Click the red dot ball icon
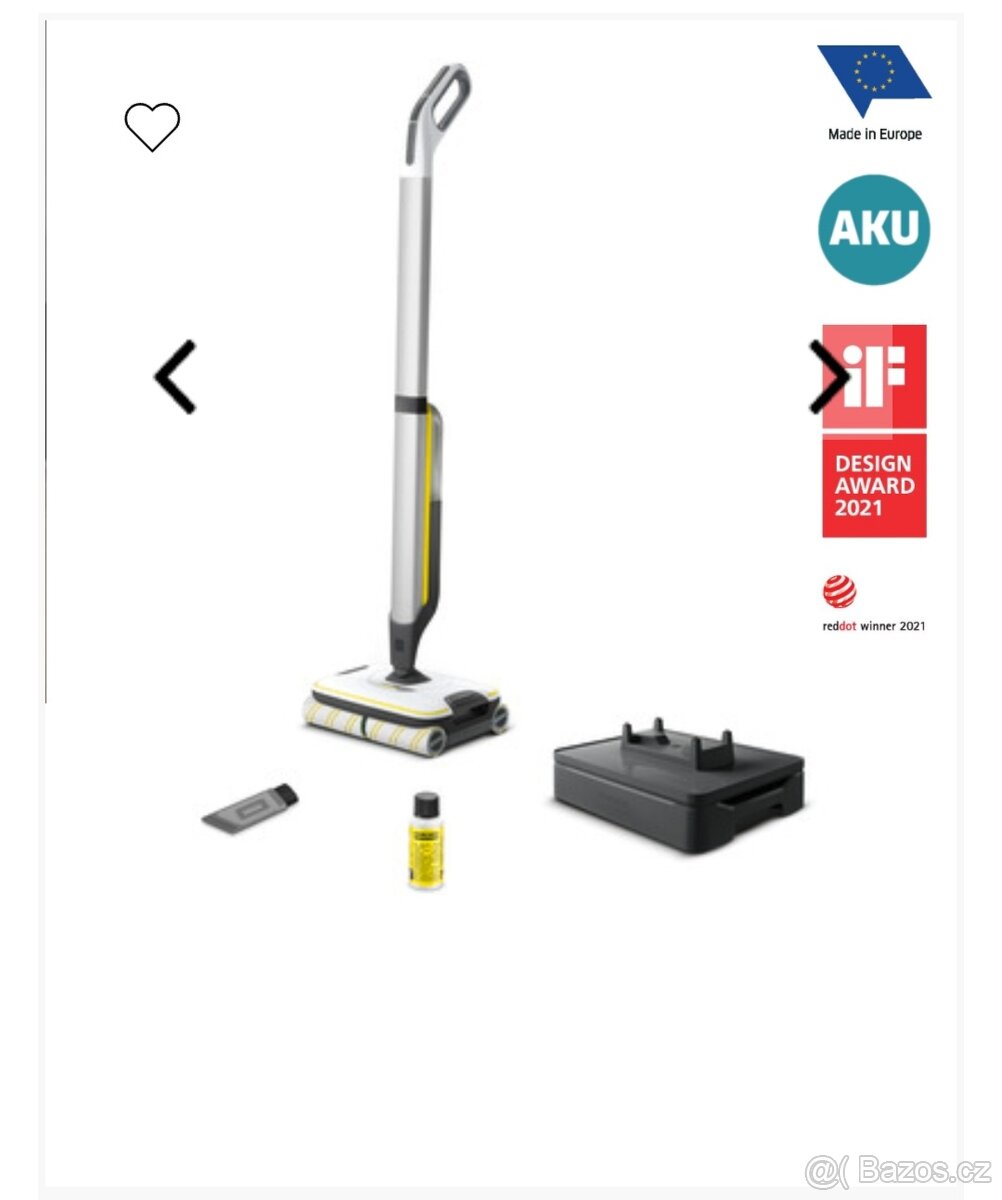 pyautogui.click(x=839, y=590)
